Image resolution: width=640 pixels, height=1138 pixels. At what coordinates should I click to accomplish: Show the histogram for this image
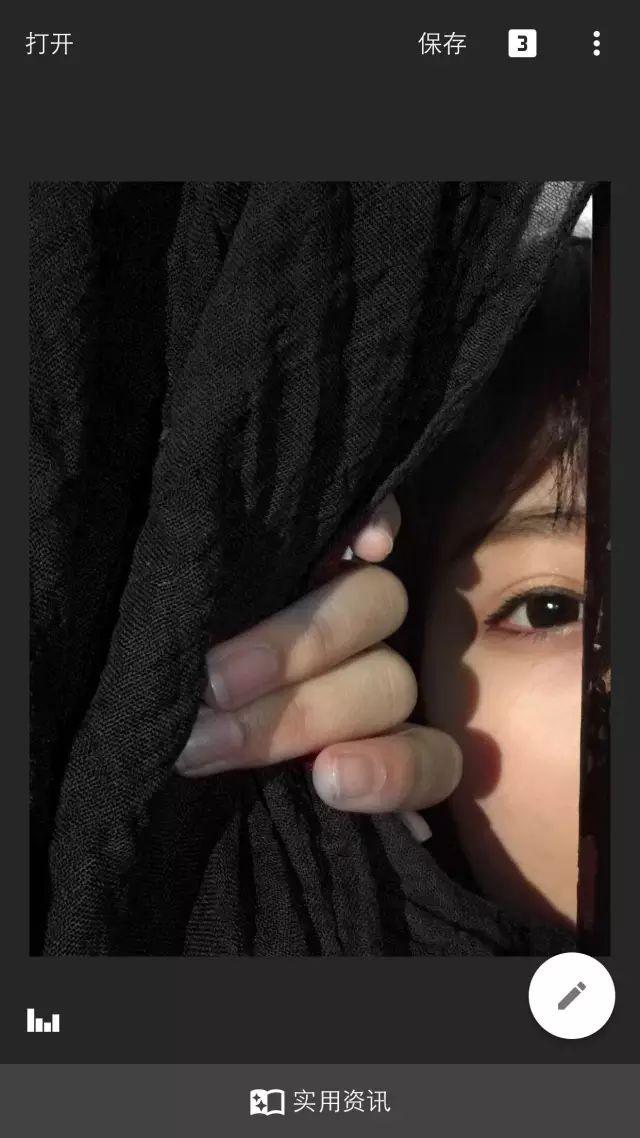click(44, 1020)
